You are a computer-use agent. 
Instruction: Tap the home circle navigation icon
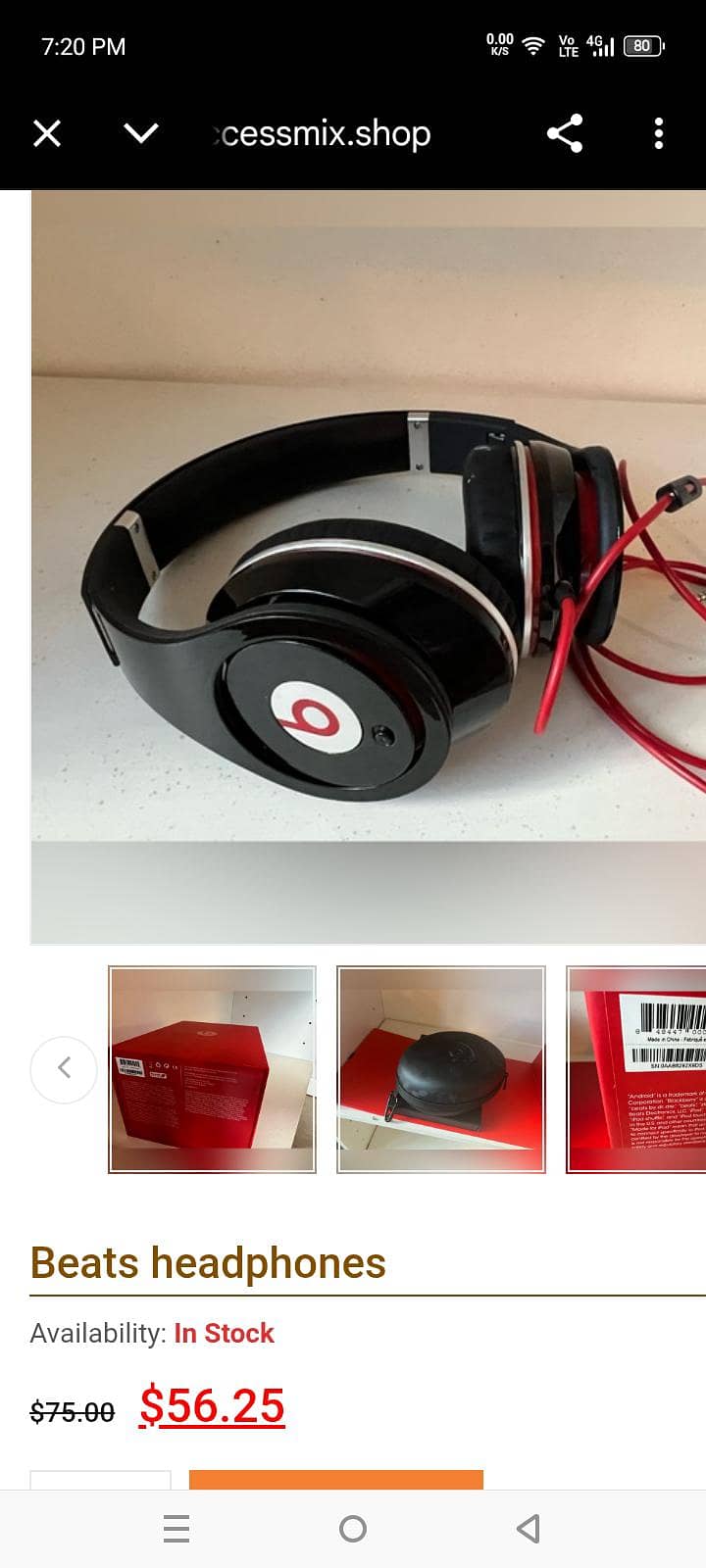(353, 1528)
